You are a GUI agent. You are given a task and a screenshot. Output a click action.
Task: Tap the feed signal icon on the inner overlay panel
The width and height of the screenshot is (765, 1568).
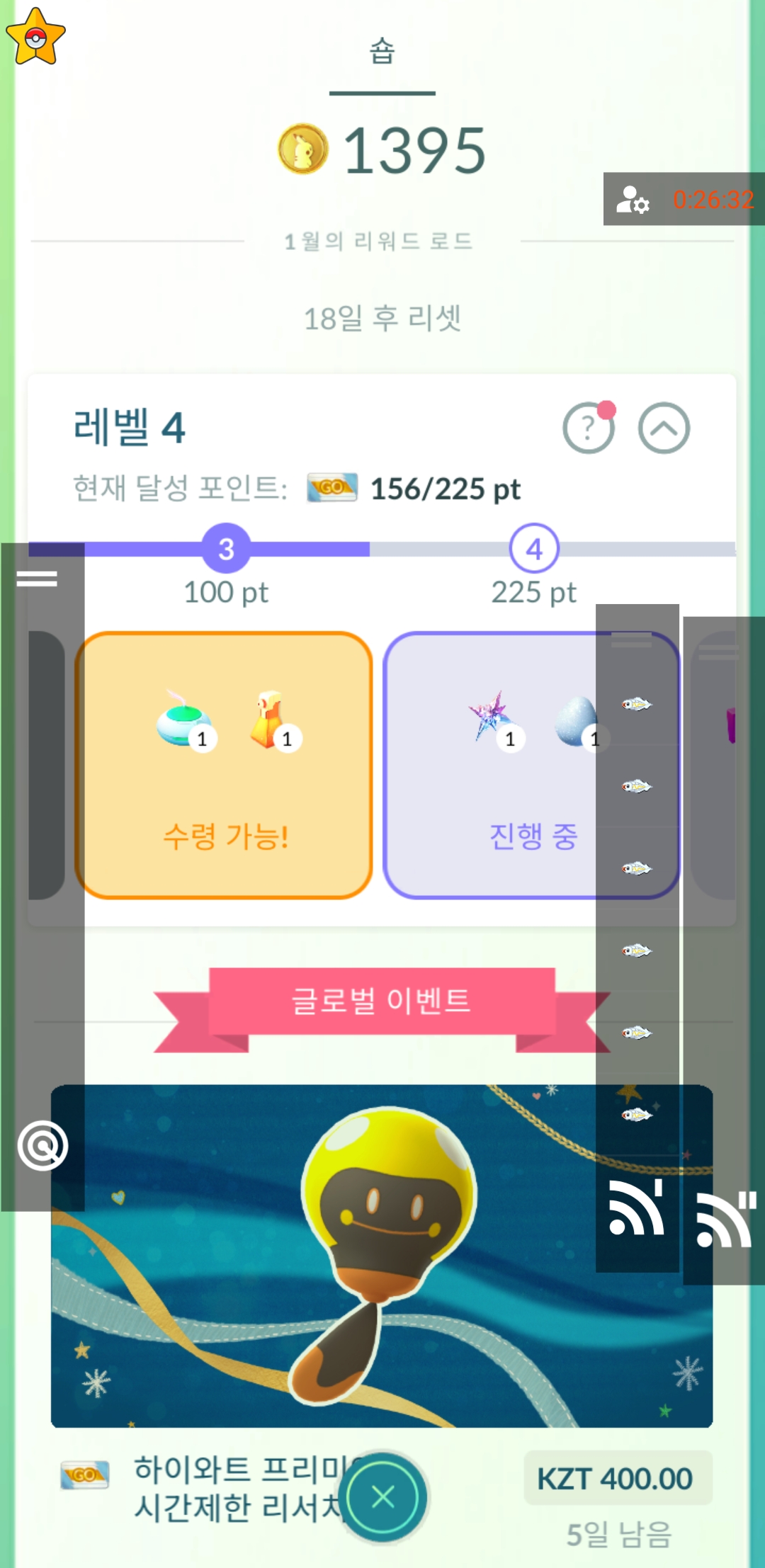pos(636,1208)
